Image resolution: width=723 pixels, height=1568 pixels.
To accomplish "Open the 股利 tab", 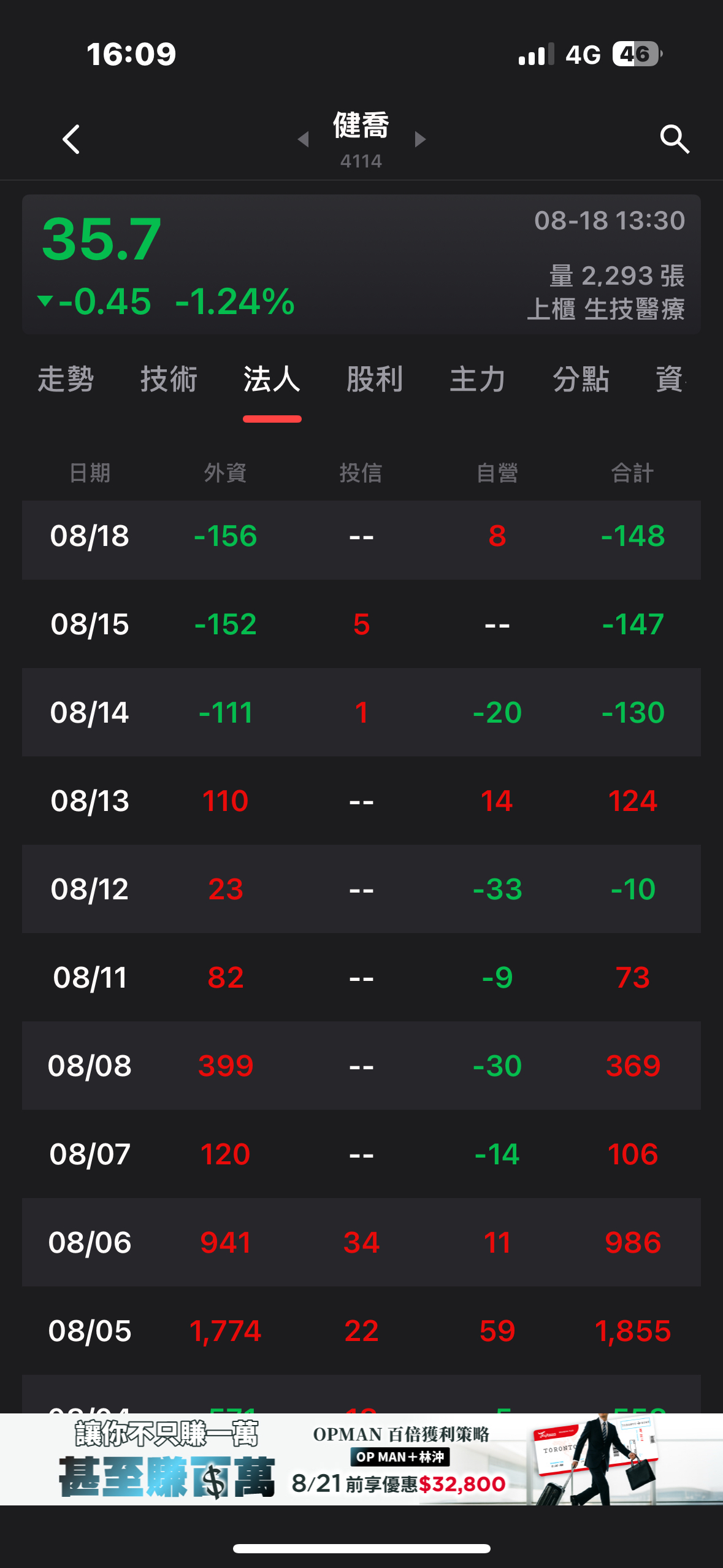I will (x=375, y=379).
